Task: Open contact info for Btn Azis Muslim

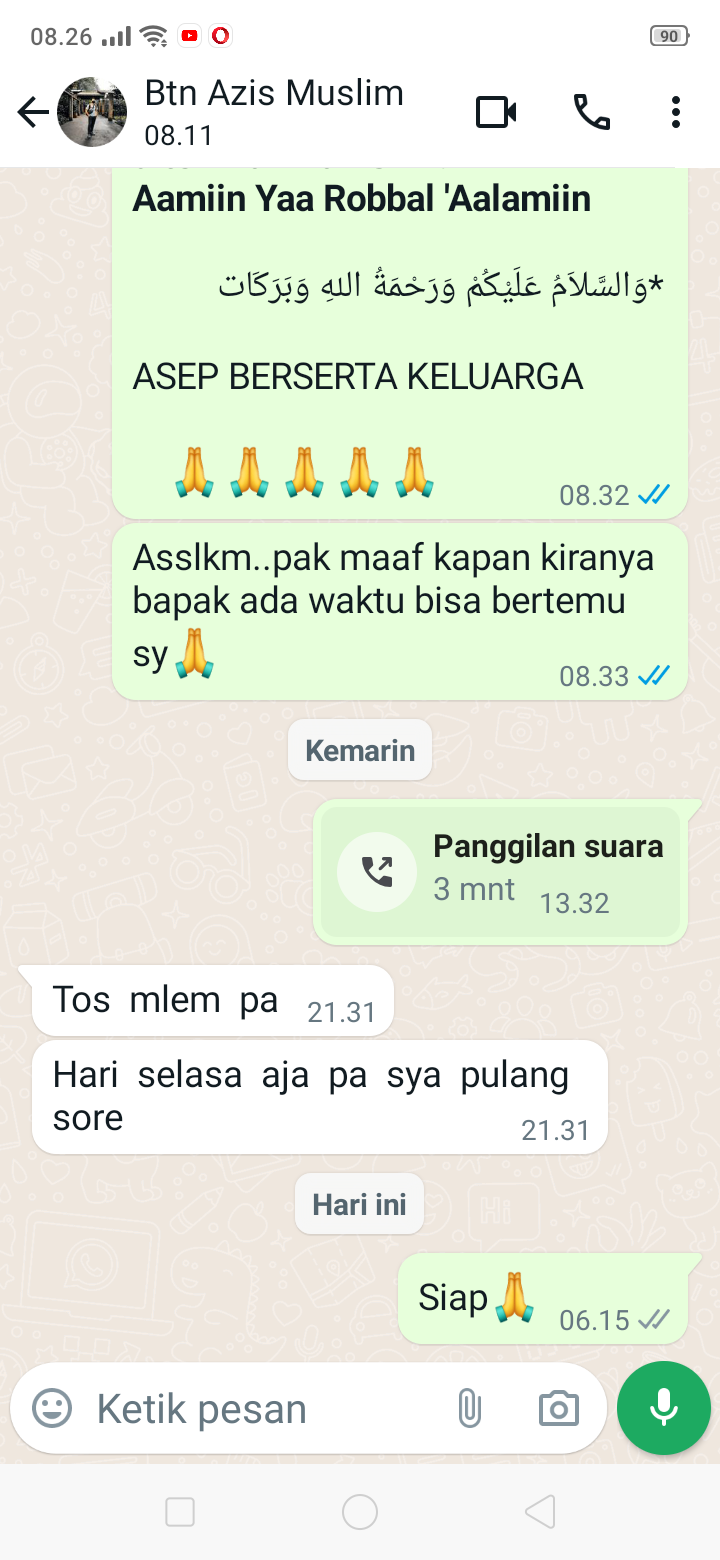Action: point(275,110)
